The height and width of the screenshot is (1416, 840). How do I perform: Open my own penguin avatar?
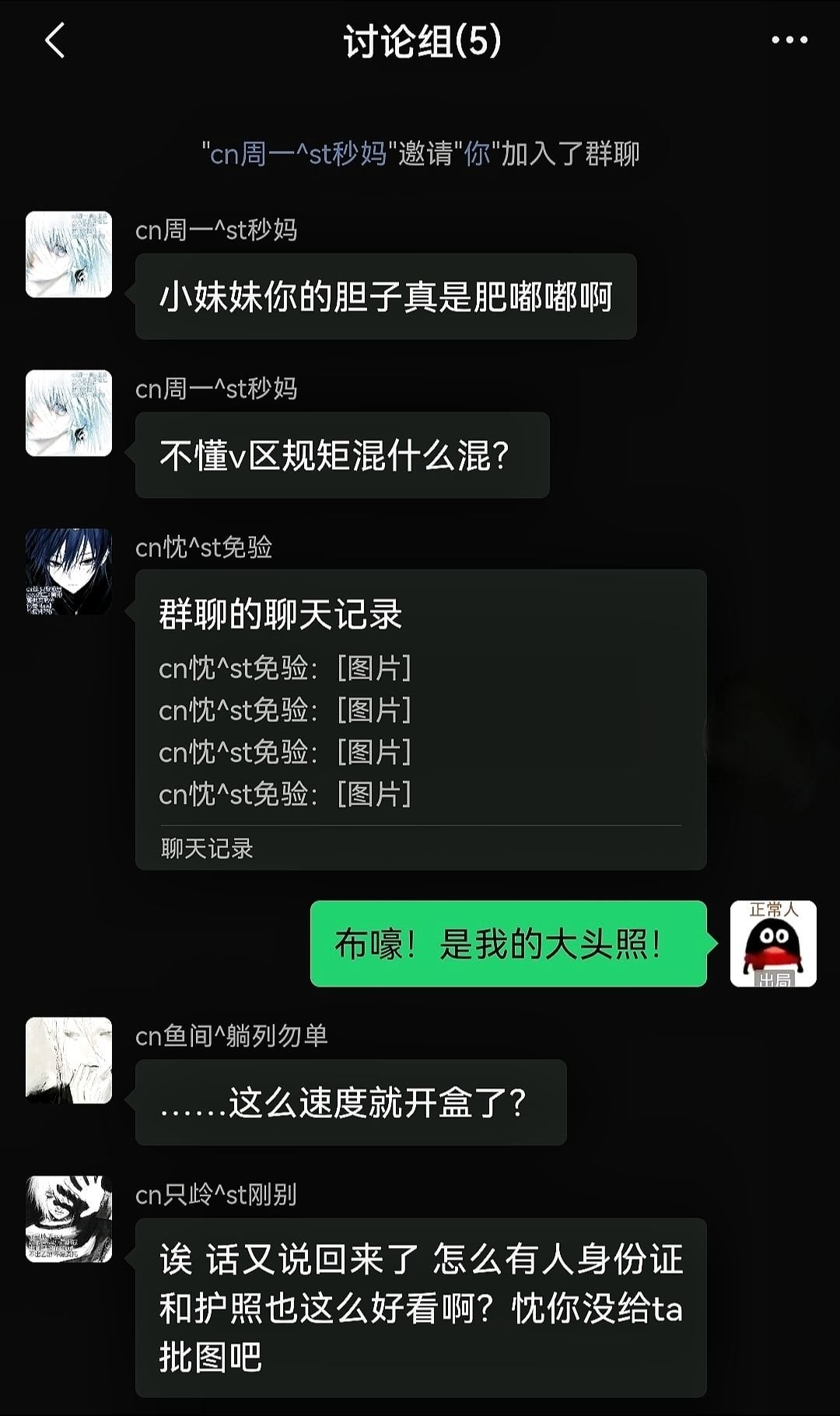(773, 944)
